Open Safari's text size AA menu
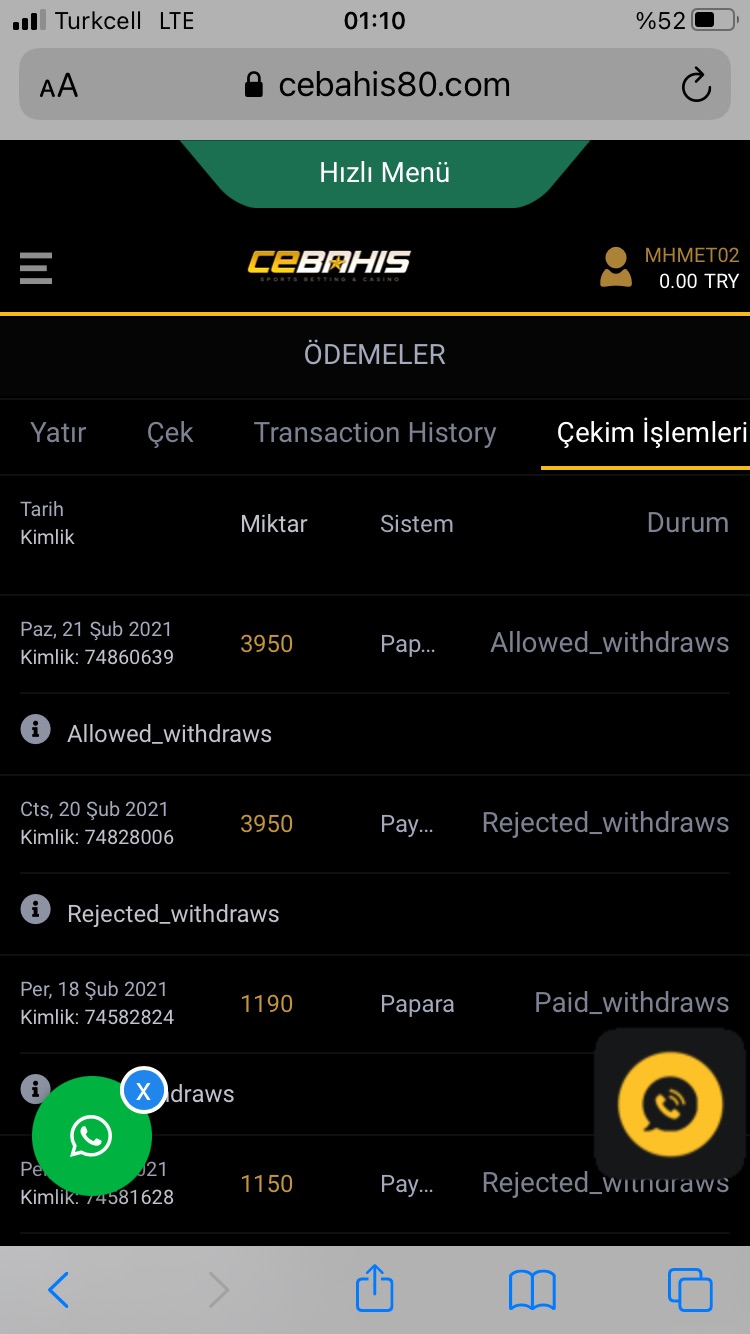Image resolution: width=750 pixels, height=1334 pixels. 59,86
